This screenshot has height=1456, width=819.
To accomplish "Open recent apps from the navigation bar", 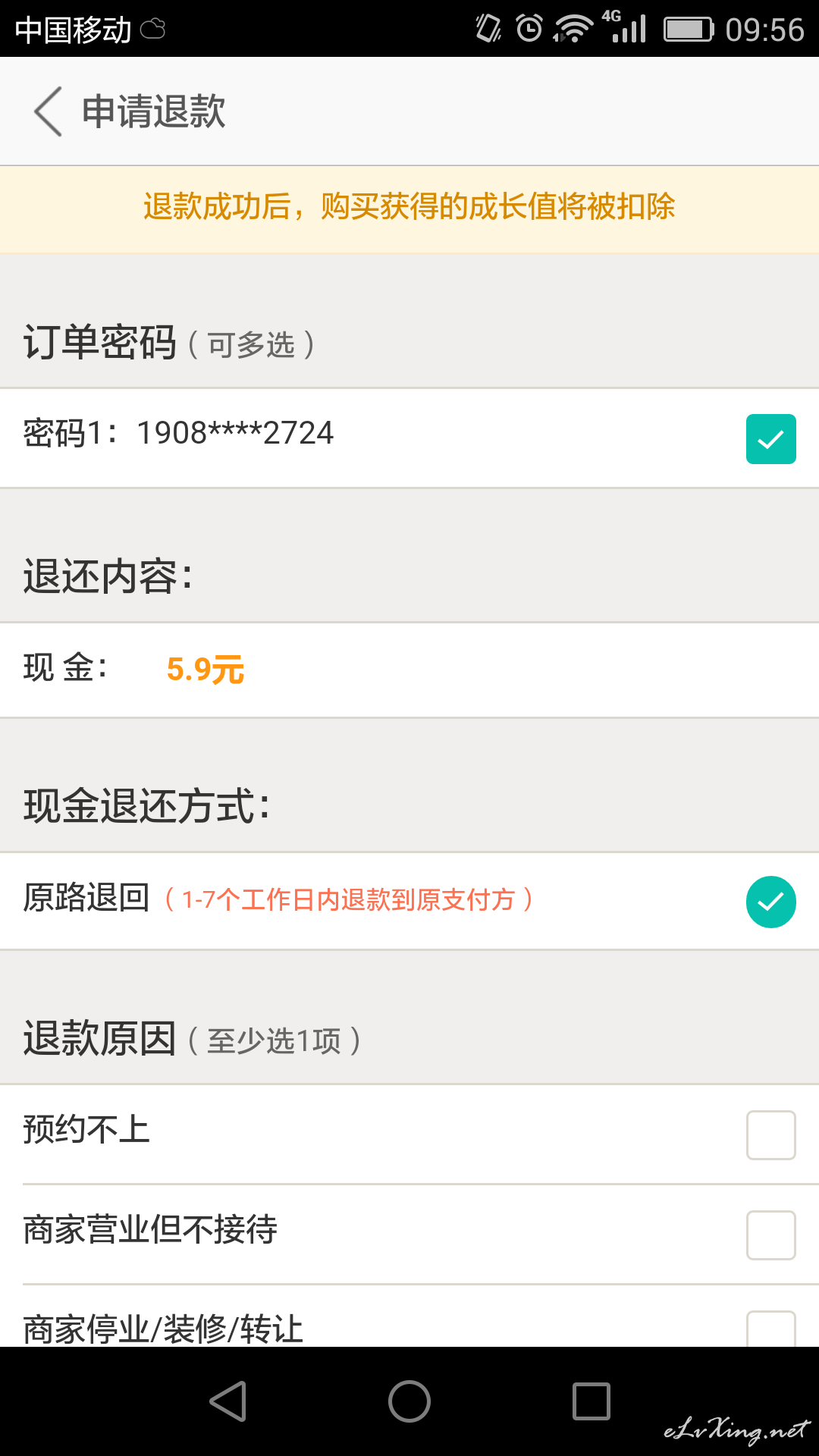I will pyautogui.click(x=591, y=1401).
